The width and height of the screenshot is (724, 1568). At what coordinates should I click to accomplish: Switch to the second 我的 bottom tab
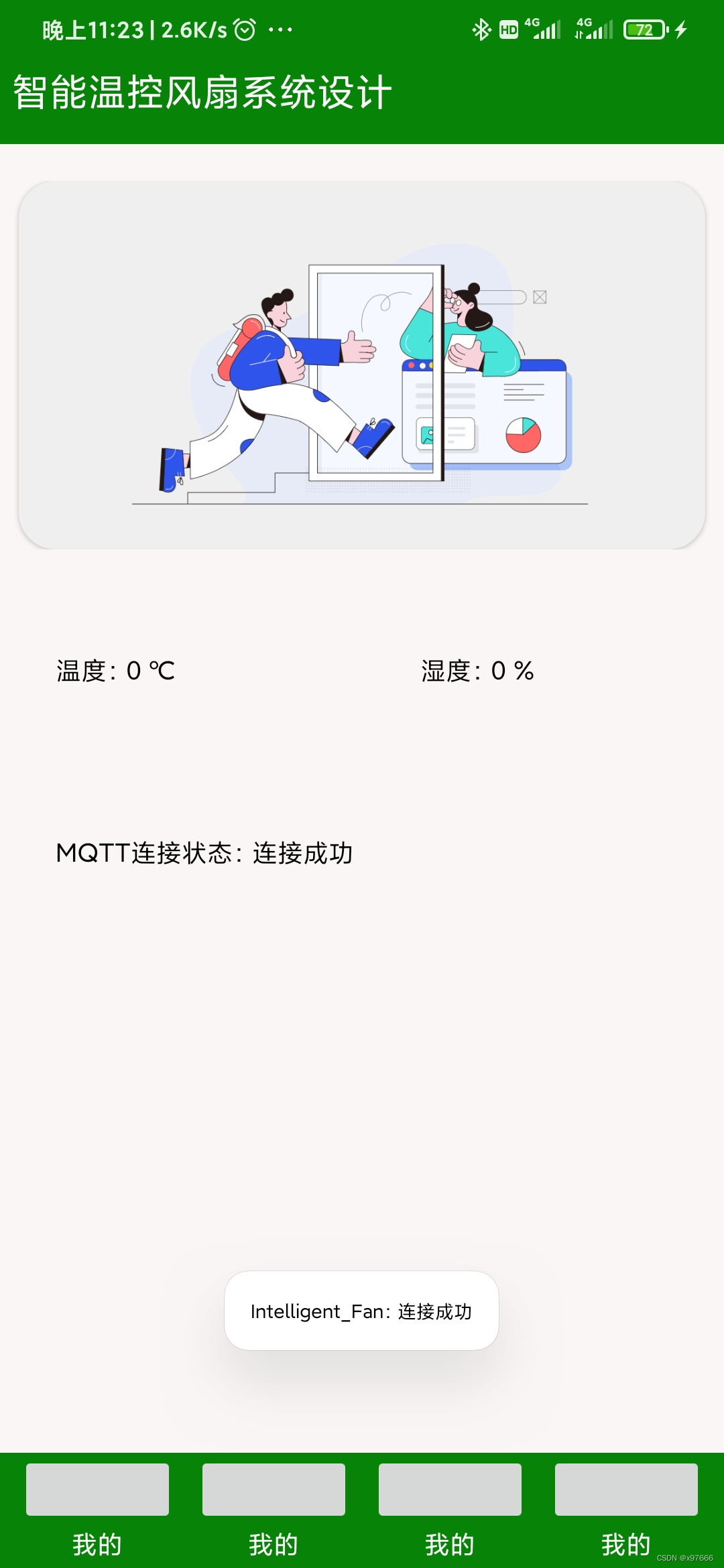274,1509
